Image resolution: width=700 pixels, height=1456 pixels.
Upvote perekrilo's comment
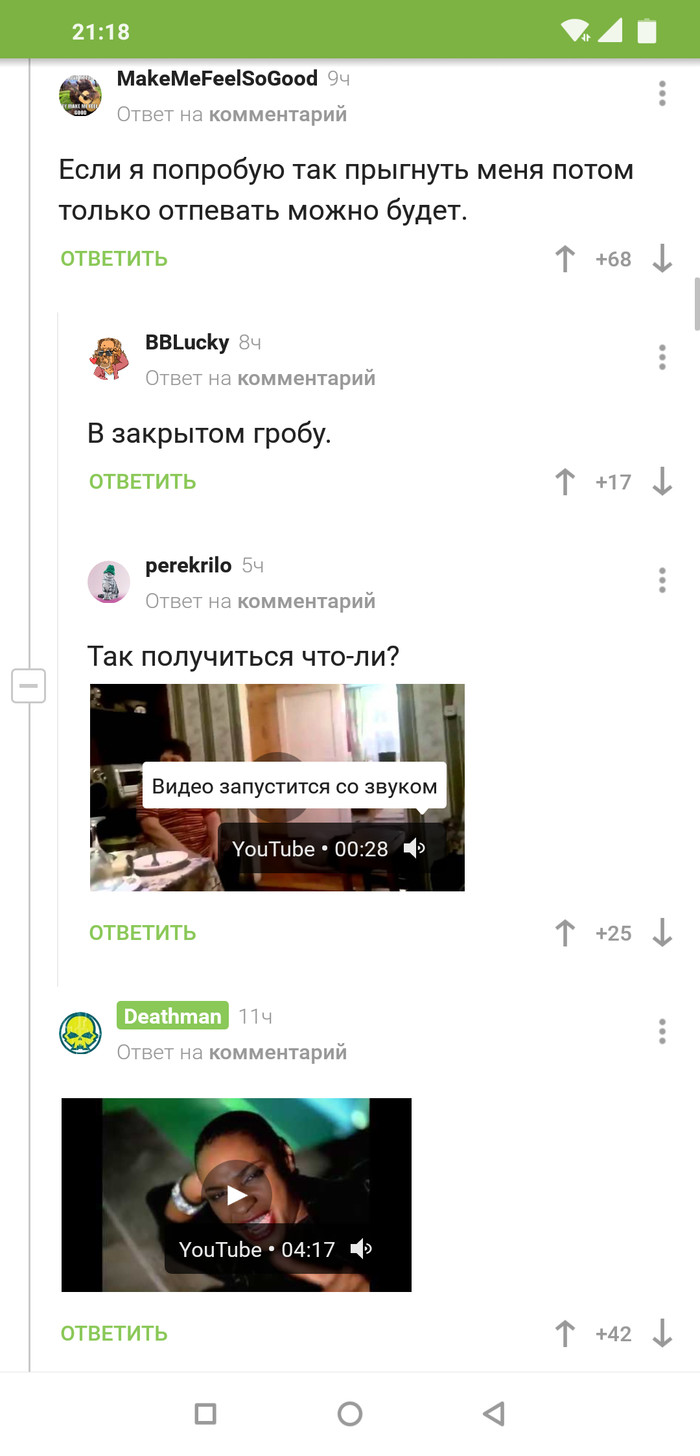(x=565, y=933)
